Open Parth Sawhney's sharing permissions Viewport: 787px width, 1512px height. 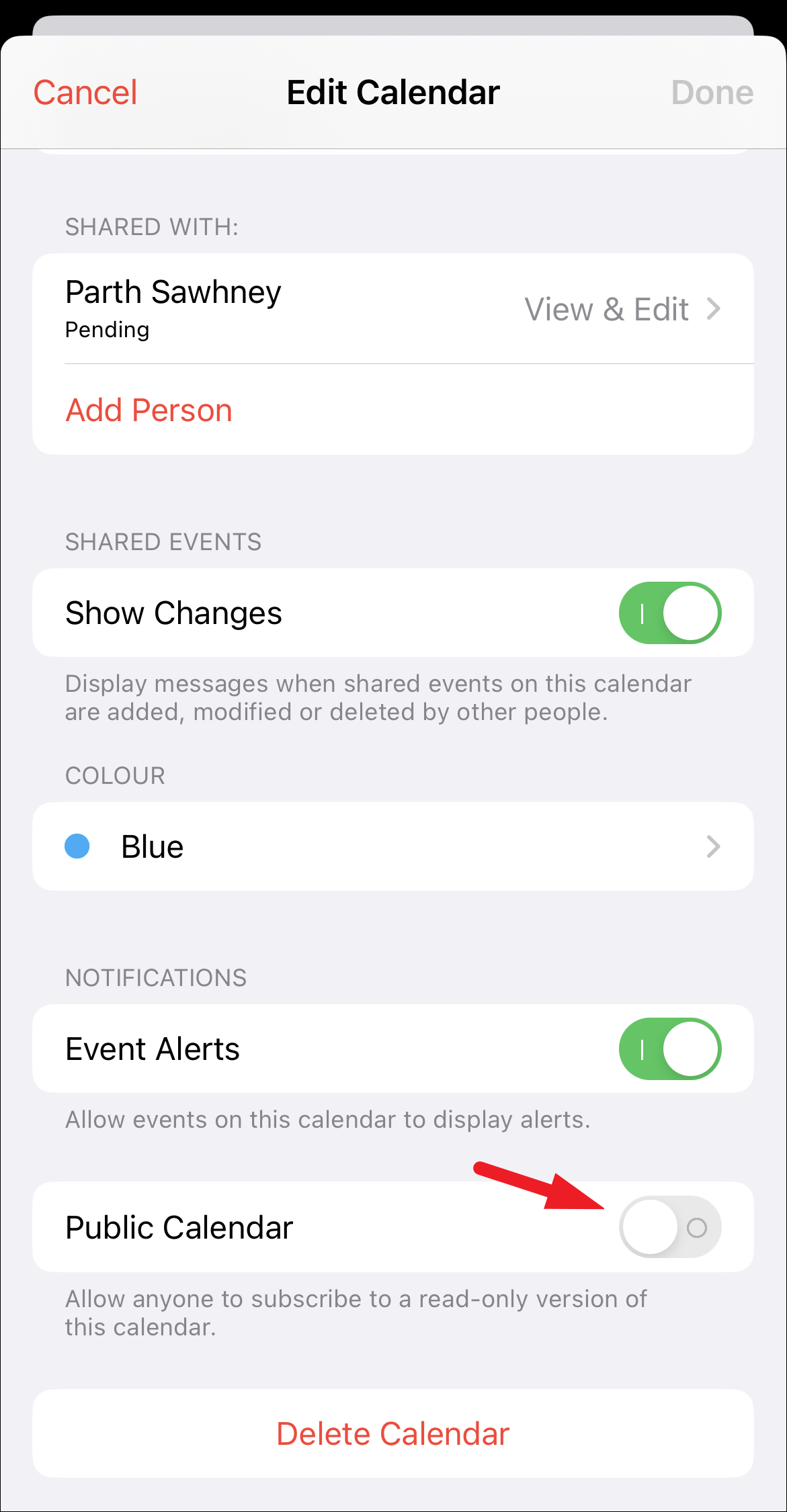tap(392, 309)
